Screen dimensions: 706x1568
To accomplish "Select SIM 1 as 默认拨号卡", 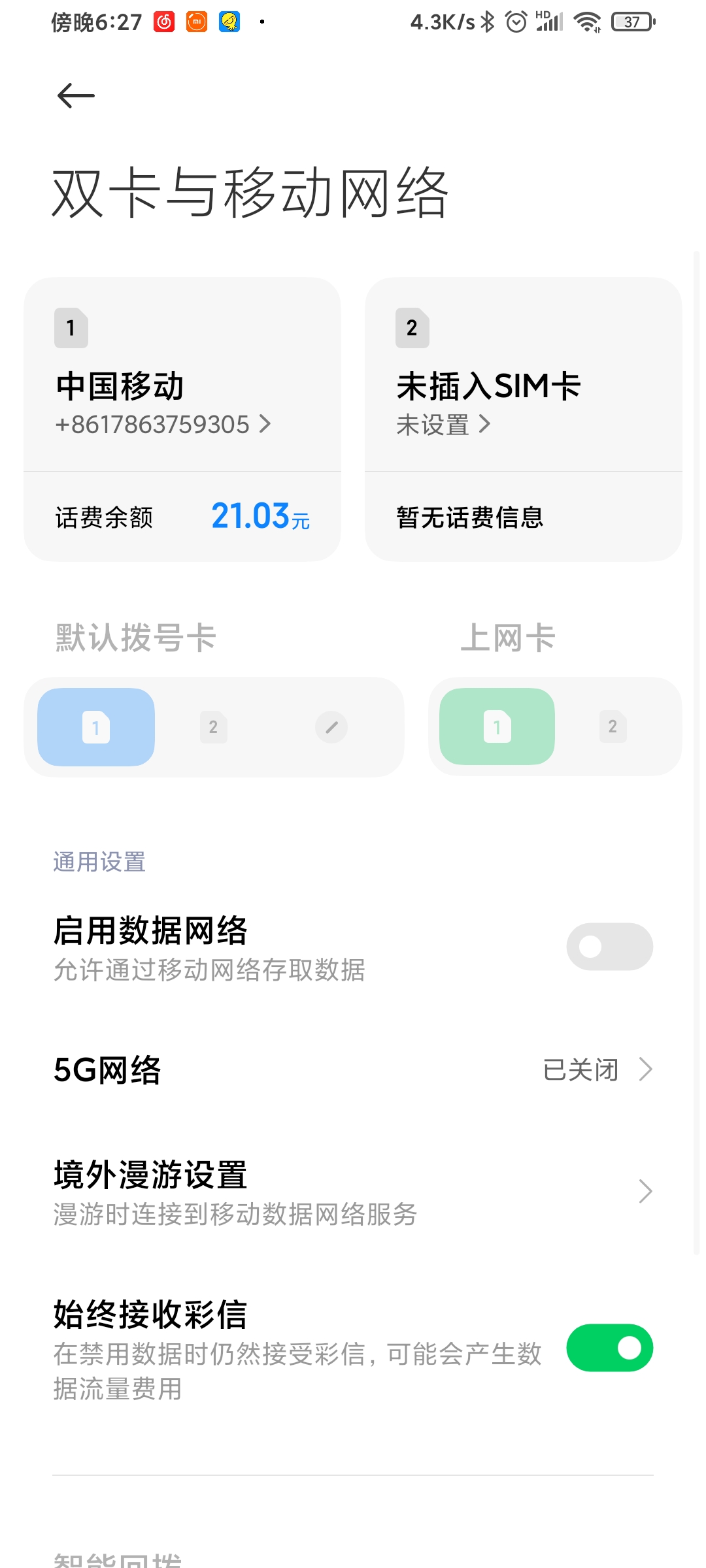I will pos(96,727).
